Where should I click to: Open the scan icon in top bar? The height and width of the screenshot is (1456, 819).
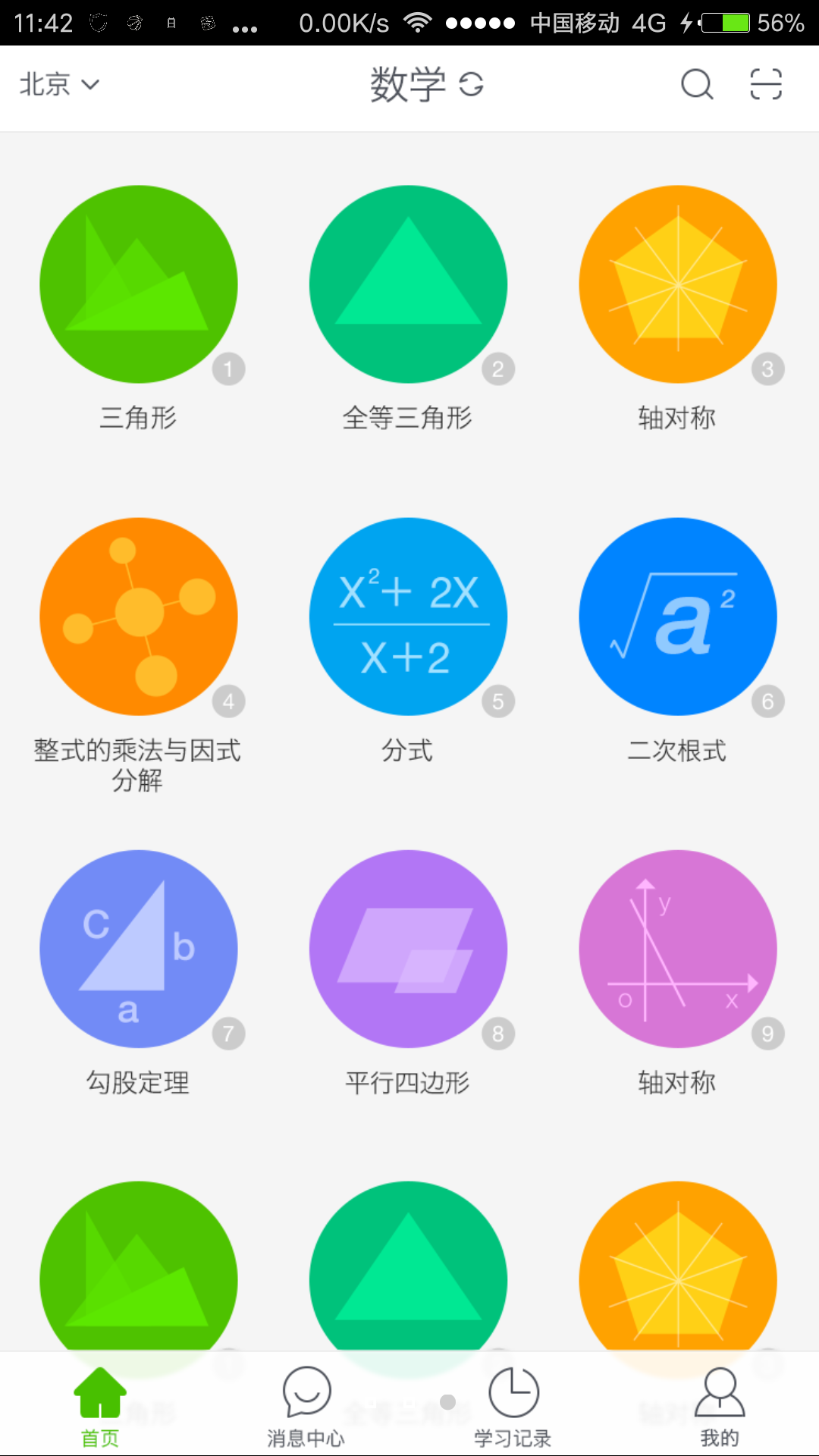click(x=766, y=84)
